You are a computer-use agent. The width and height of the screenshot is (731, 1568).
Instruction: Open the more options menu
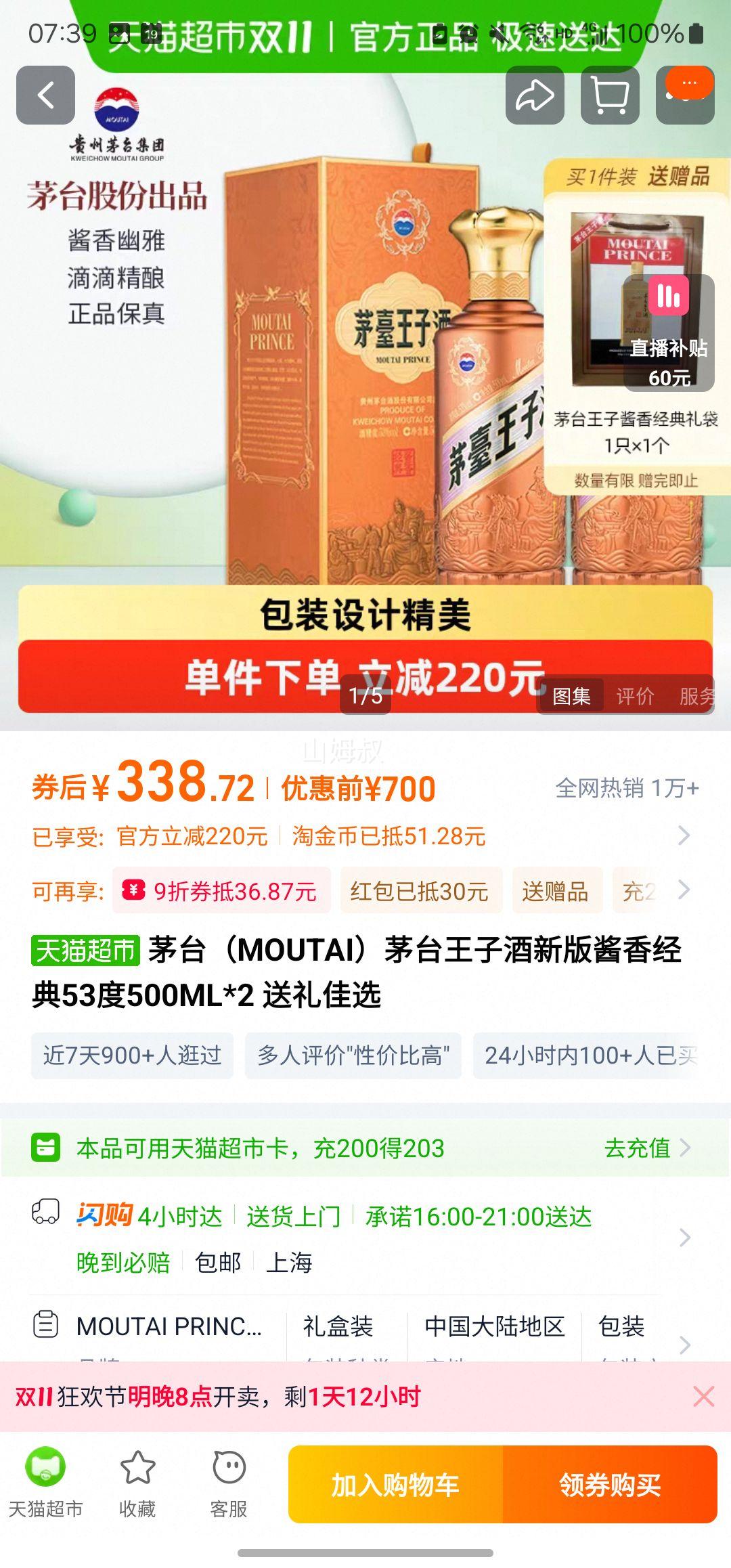tap(685, 95)
